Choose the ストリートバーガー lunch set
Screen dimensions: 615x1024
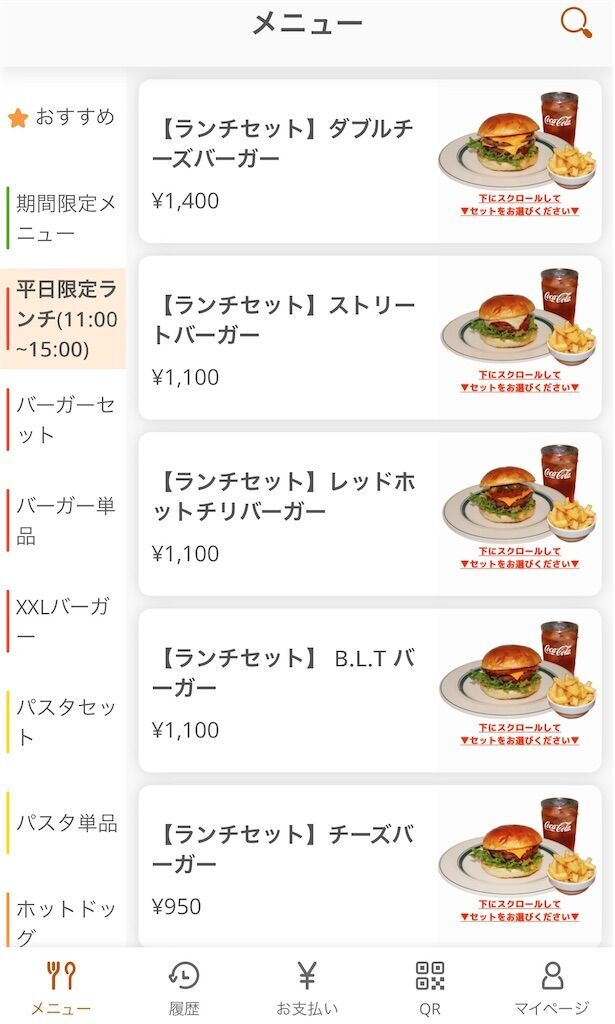pyautogui.click(x=370, y=338)
